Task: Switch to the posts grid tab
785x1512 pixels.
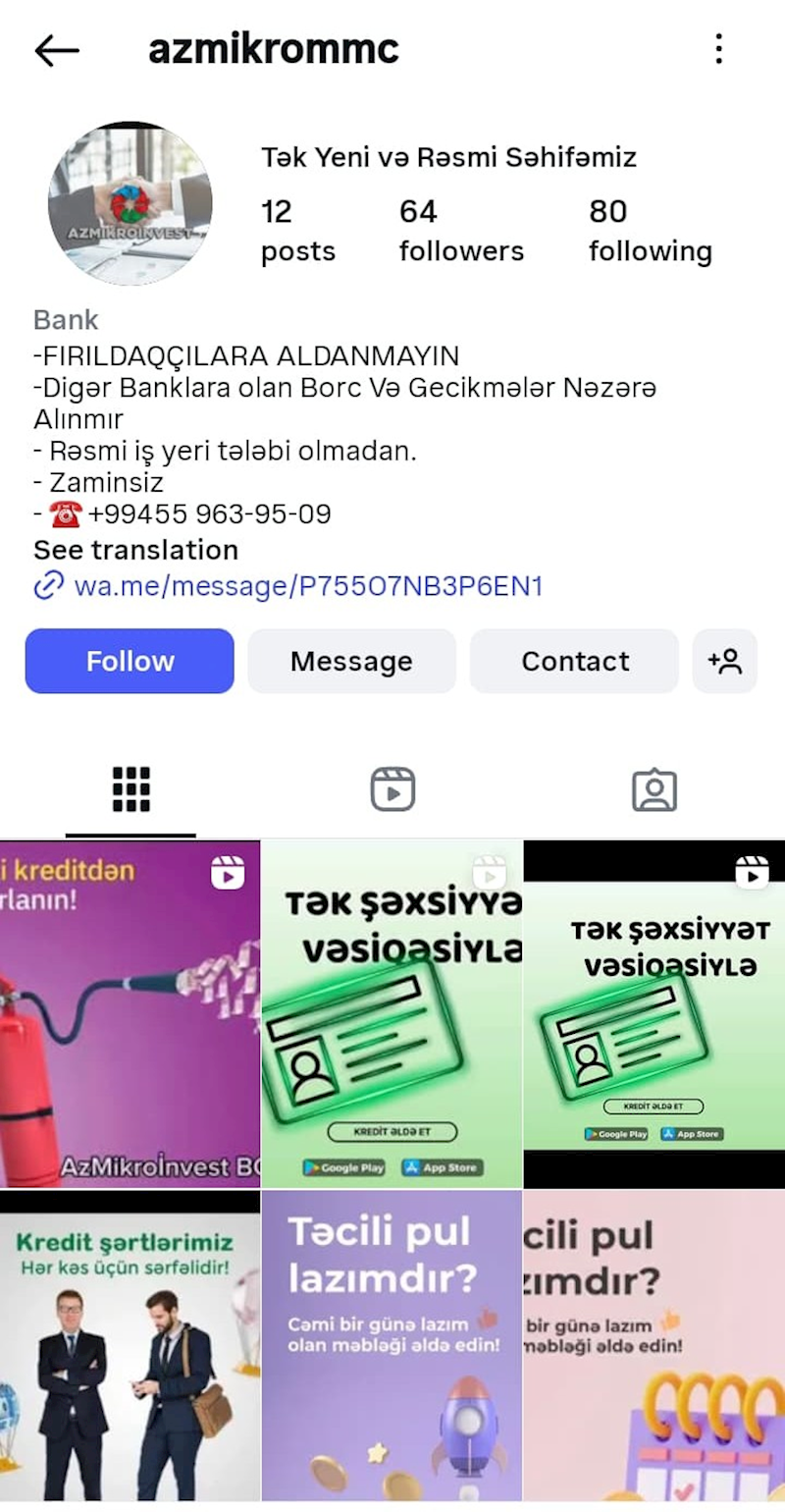Action: point(131,789)
